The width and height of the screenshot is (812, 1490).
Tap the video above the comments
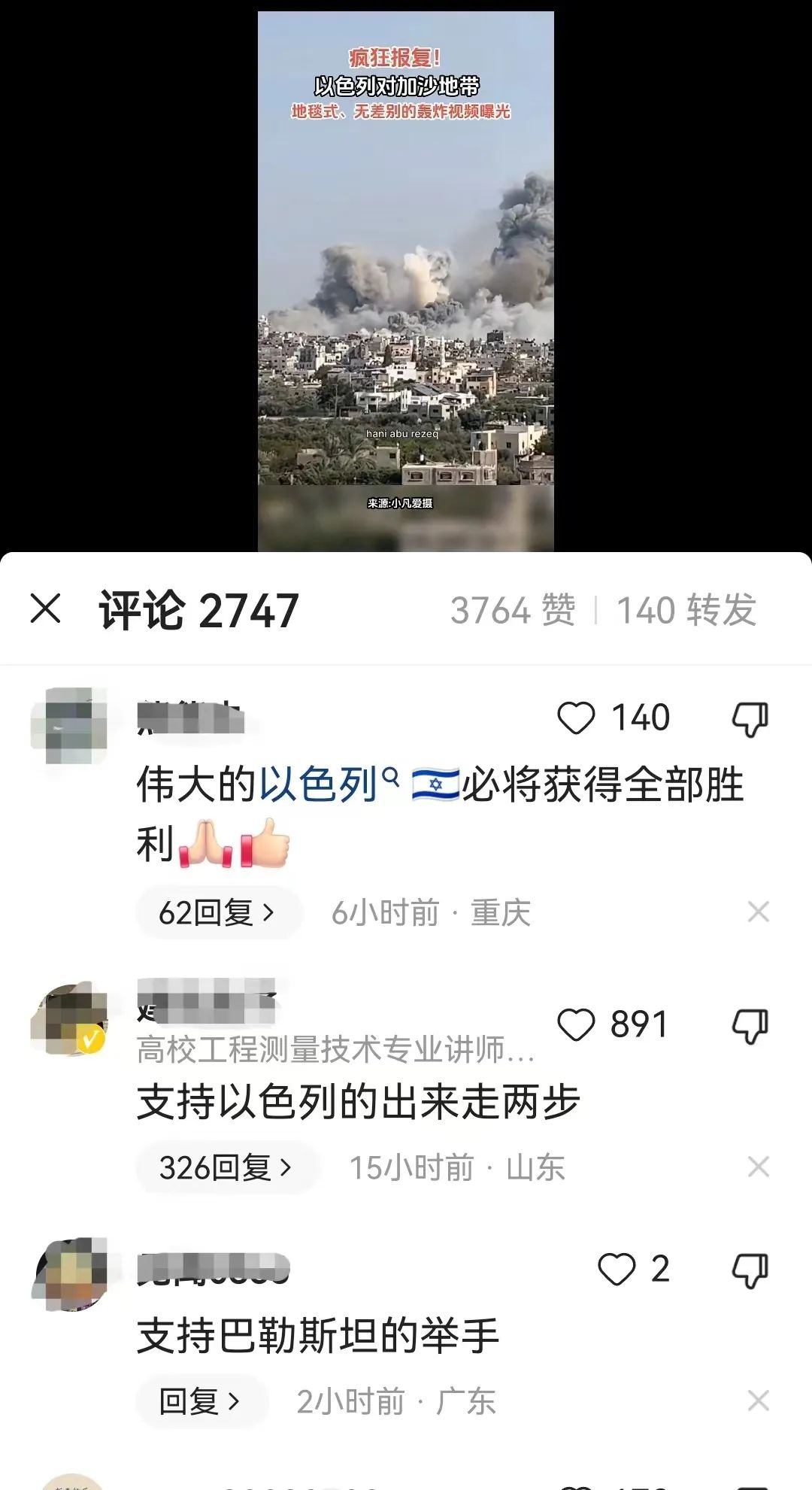(x=406, y=281)
